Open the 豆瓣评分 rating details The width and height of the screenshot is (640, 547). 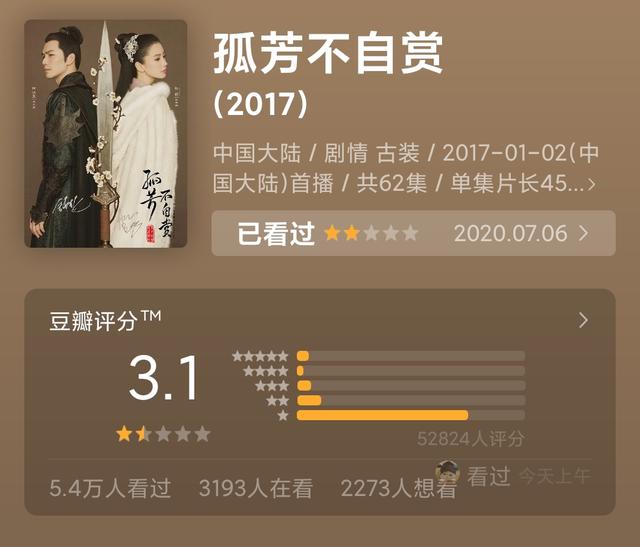(584, 320)
